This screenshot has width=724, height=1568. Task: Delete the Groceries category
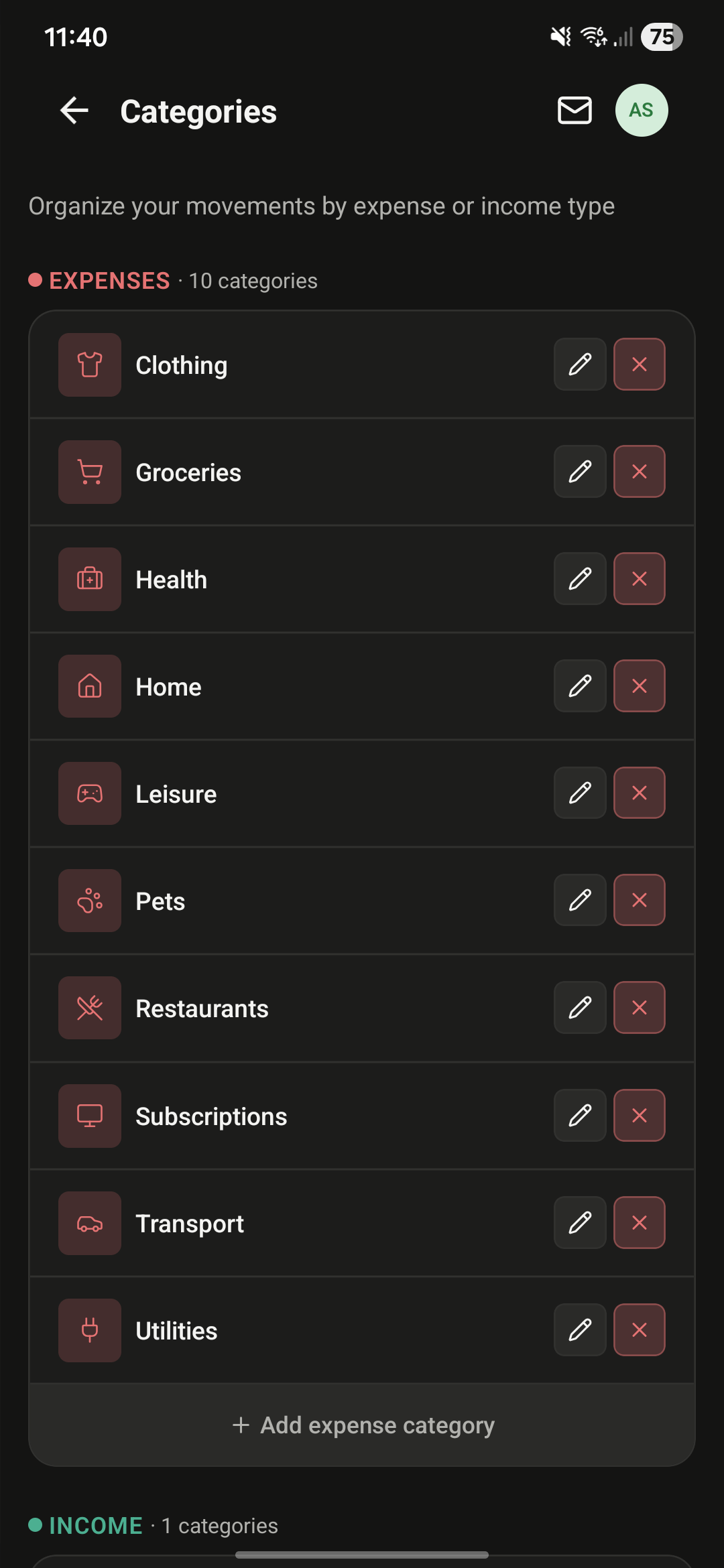[x=639, y=471]
